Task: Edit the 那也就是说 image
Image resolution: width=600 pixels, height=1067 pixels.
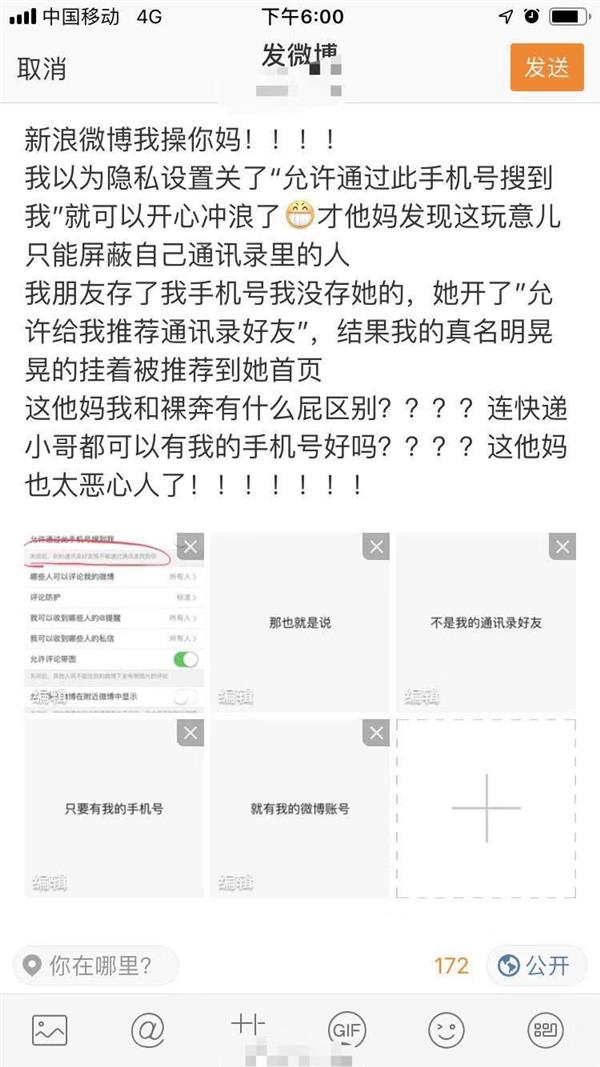Action: point(236,697)
